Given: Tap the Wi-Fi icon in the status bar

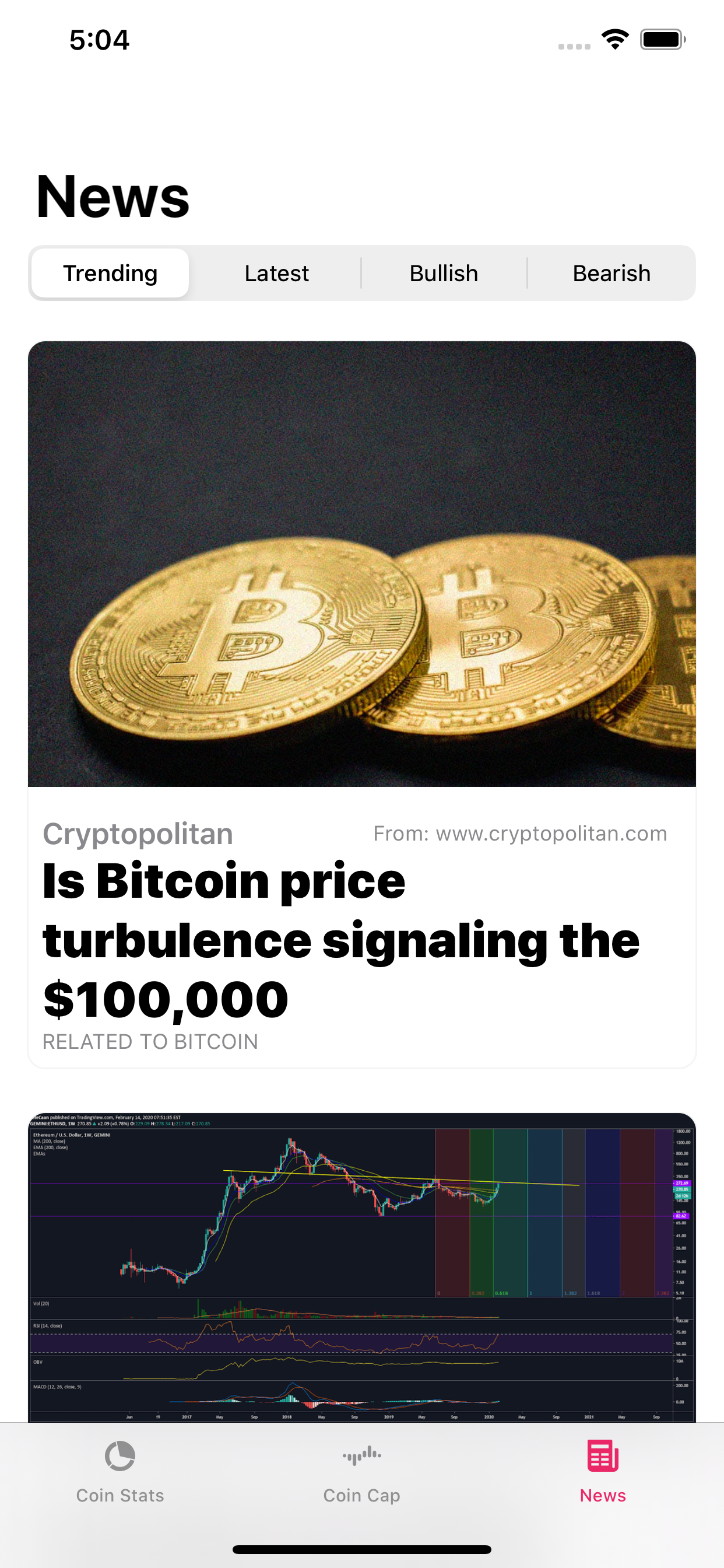Looking at the screenshot, I should (615, 38).
